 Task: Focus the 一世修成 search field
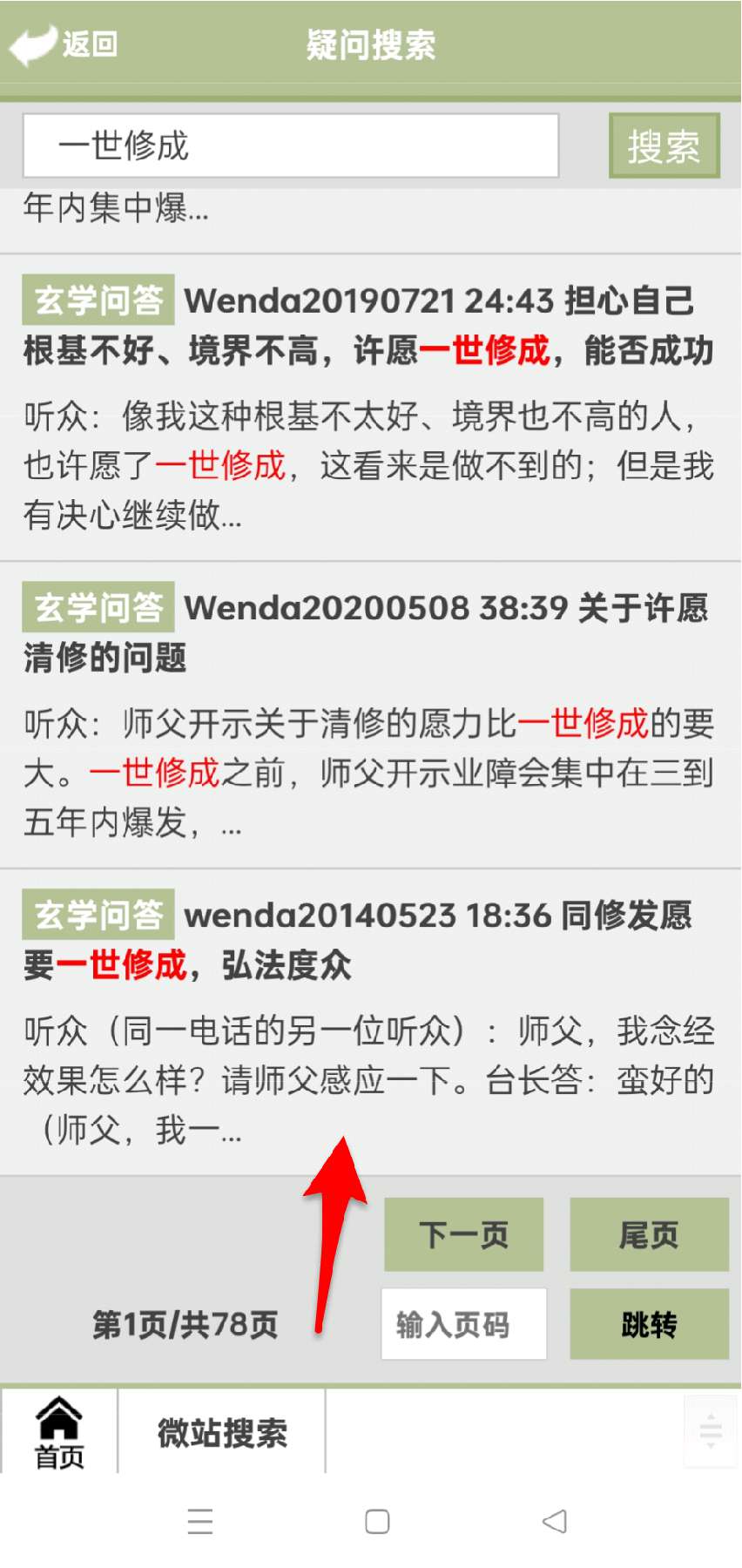[291, 145]
